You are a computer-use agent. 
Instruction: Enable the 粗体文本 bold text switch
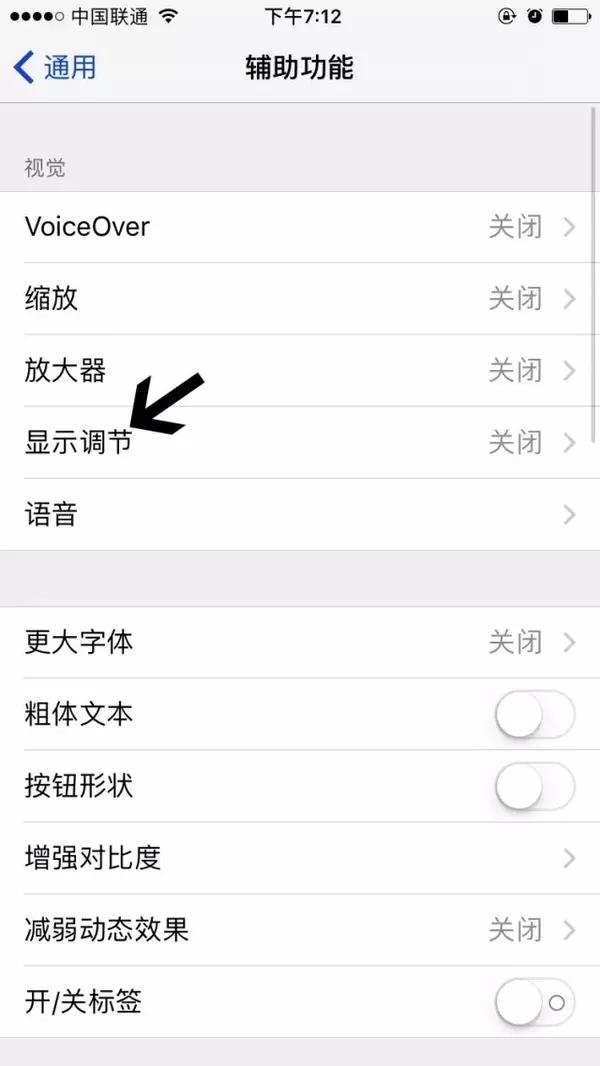pos(535,715)
